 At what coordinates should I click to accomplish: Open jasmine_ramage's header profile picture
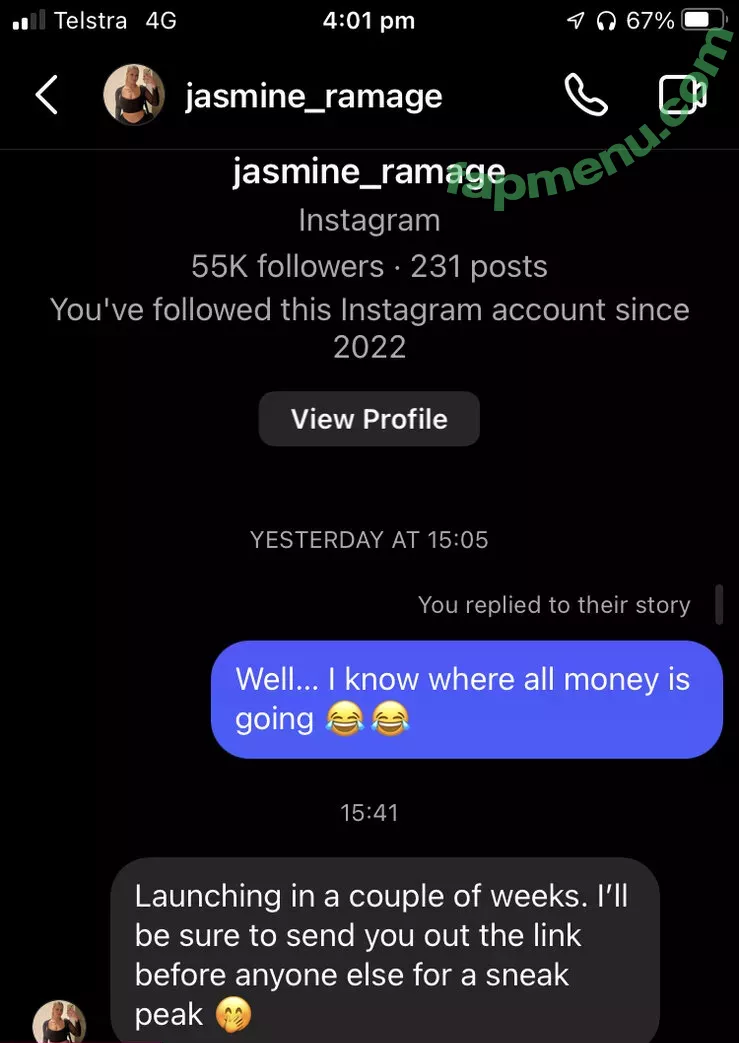(135, 95)
